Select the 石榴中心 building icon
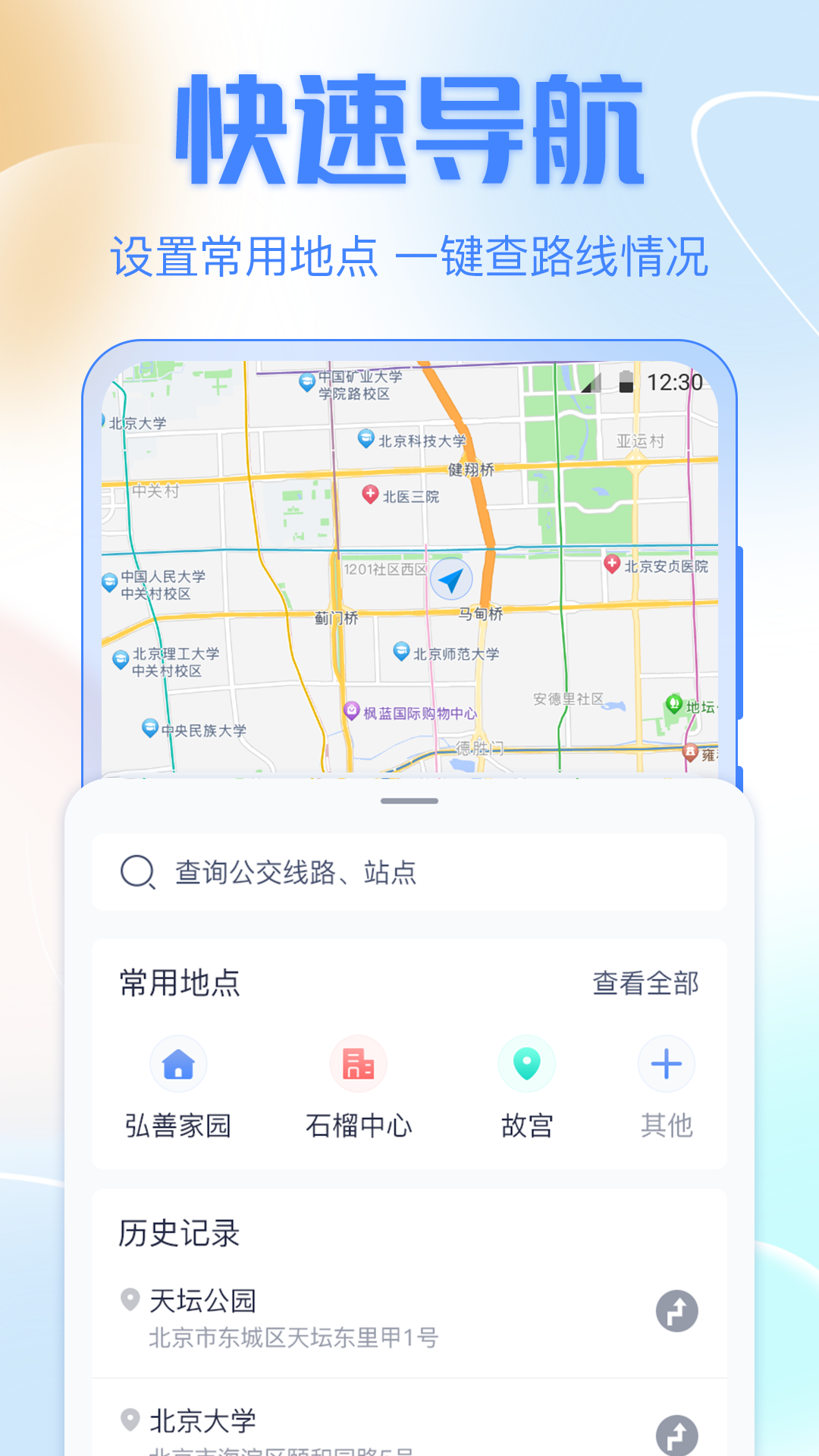 (359, 1064)
